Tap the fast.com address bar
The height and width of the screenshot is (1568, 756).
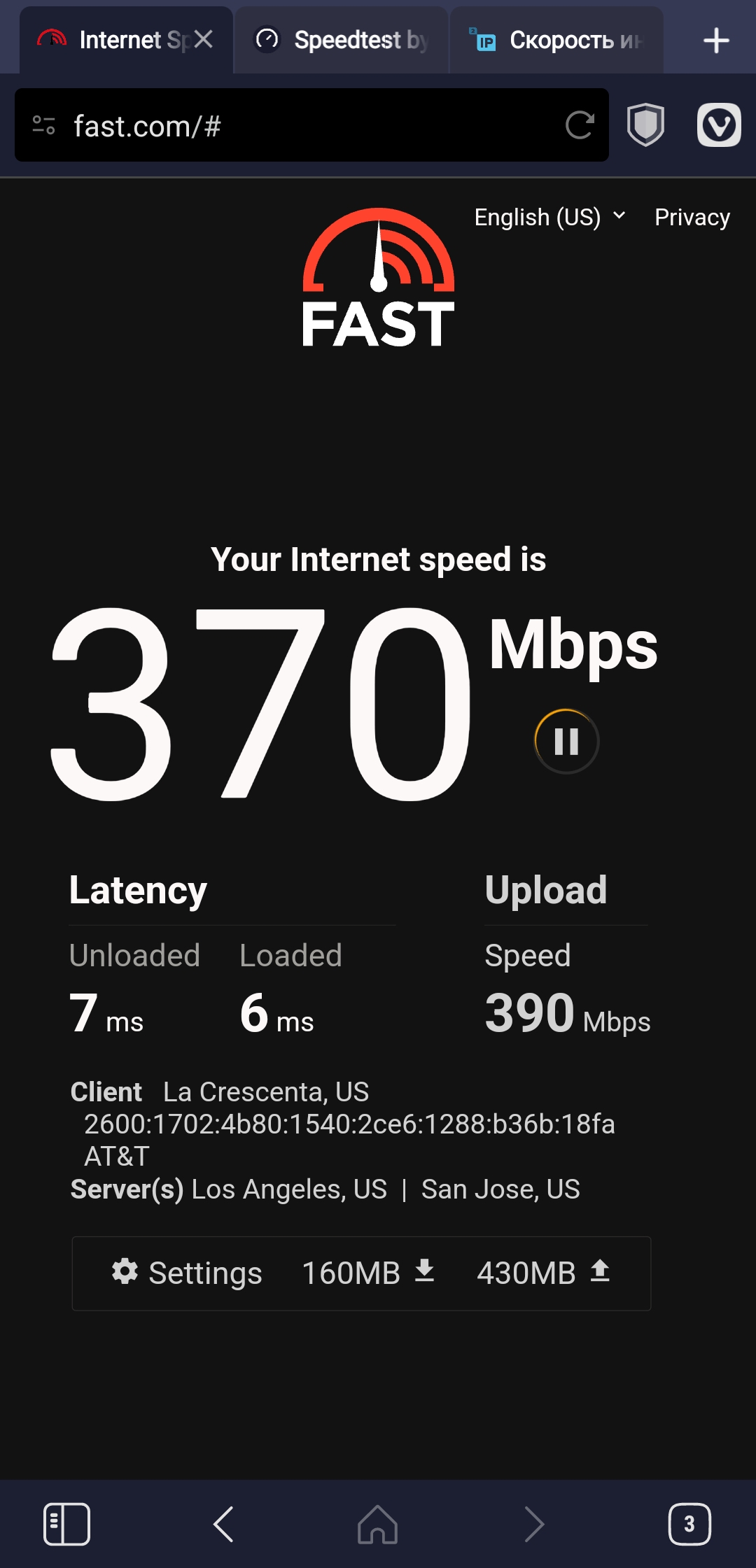pos(311,125)
